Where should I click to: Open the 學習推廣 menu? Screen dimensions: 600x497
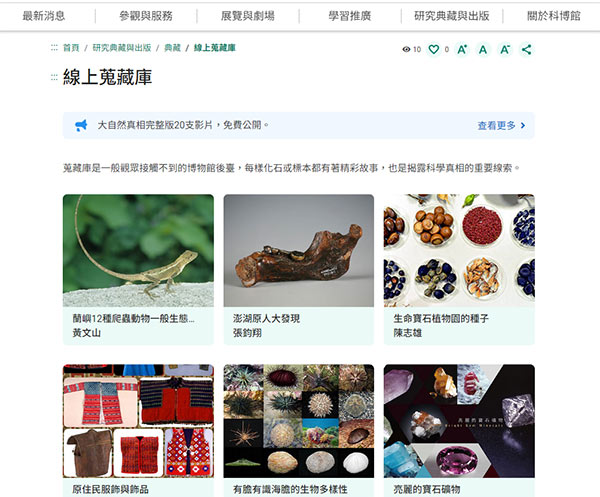(x=348, y=16)
